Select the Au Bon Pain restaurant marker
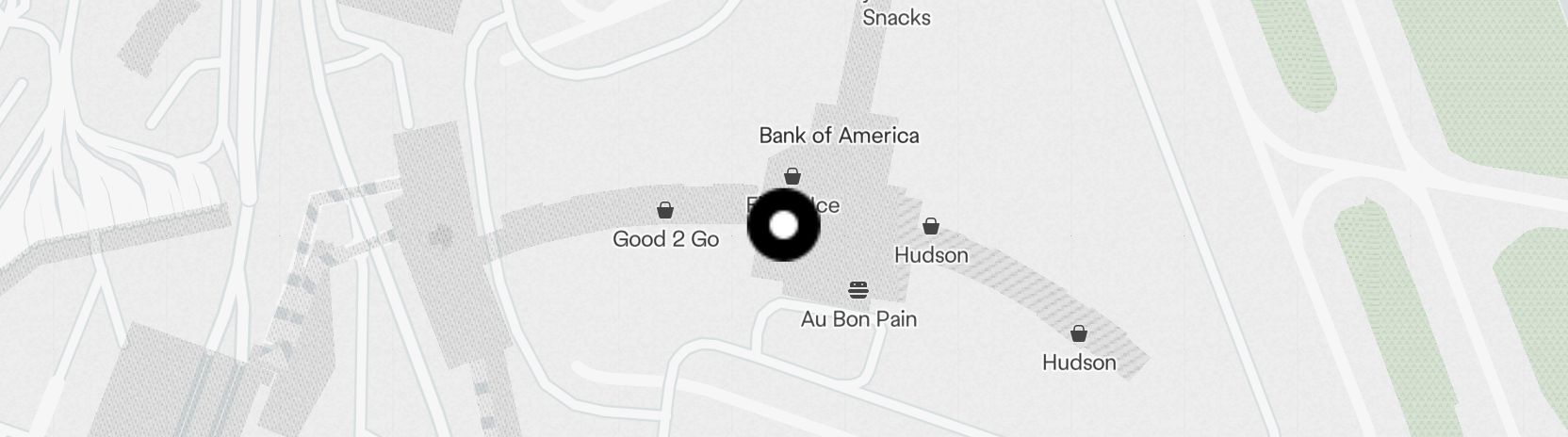Viewport: 1568px width, 437px height. pyautogui.click(x=857, y=289)
